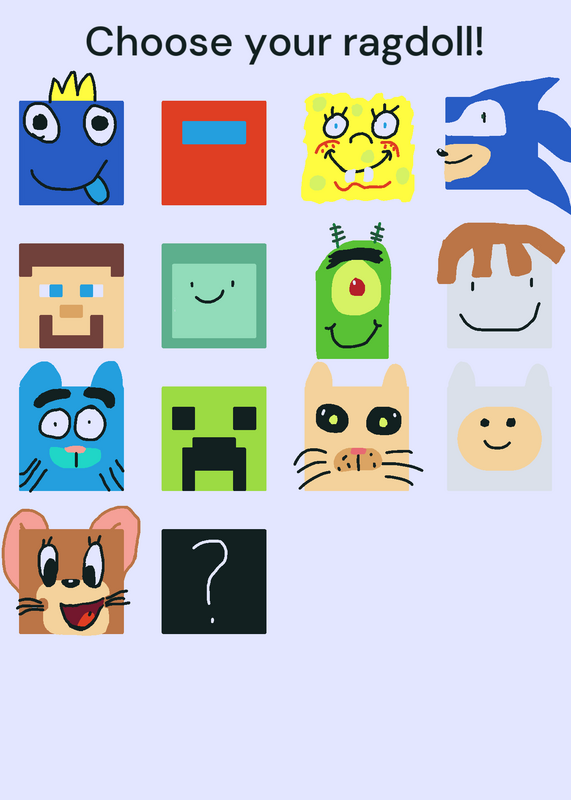Choose the black question mark mystery ragdoll
The width and height of the screenshot is (571, 800).
[x=214, y=581]
